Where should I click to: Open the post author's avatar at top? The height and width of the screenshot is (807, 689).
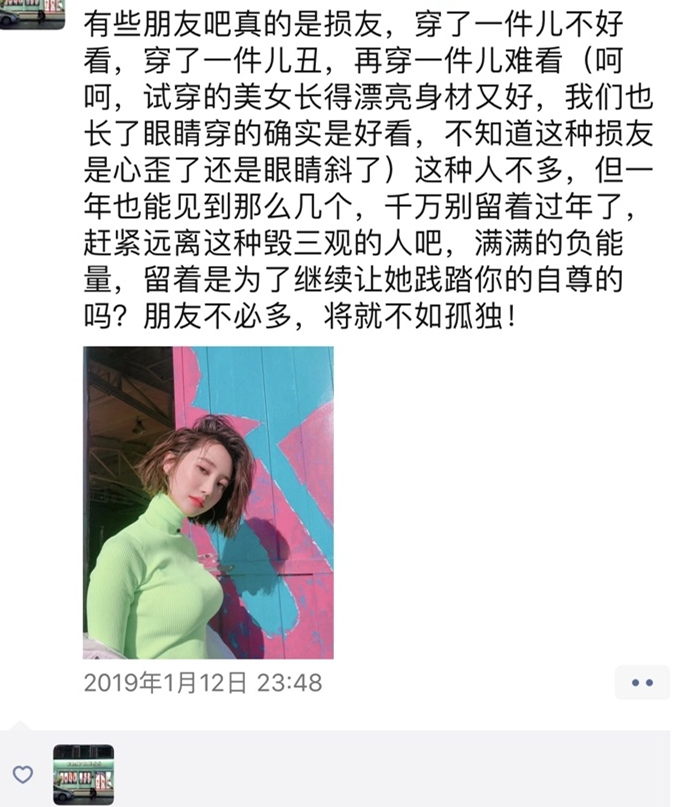pos(32,12)
